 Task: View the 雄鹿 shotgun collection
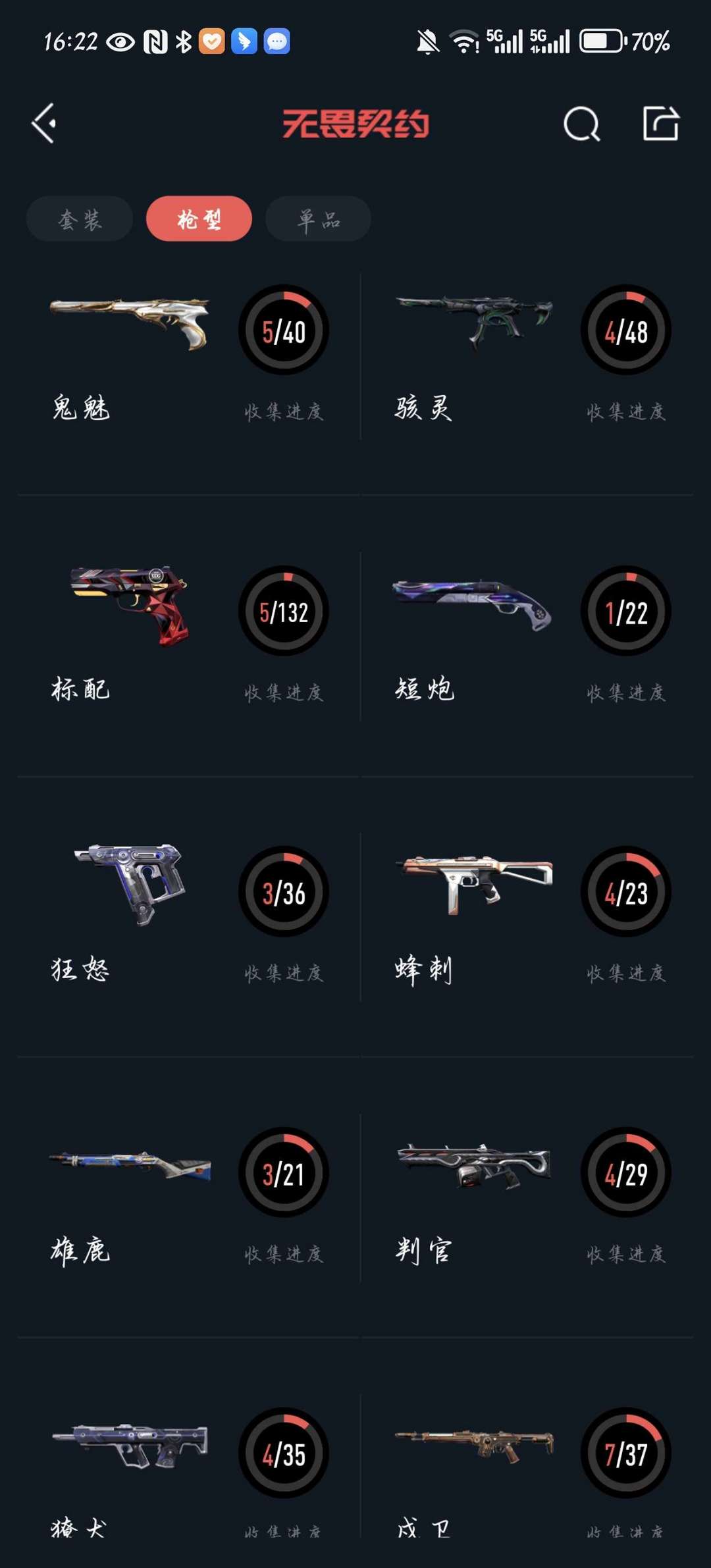tap(189, 1198)
